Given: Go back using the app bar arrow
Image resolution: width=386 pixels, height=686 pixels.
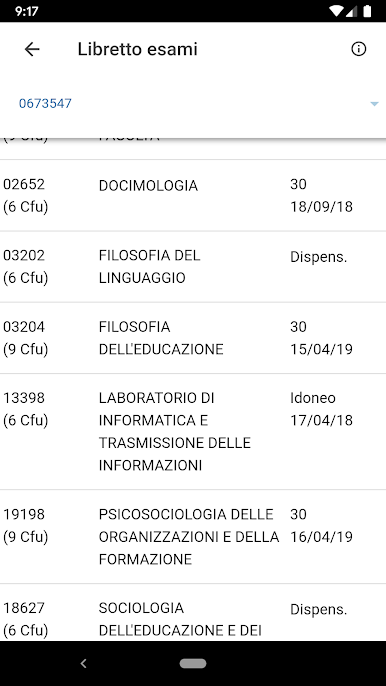Looking at the screenshot, I should (x=32, y=49).
